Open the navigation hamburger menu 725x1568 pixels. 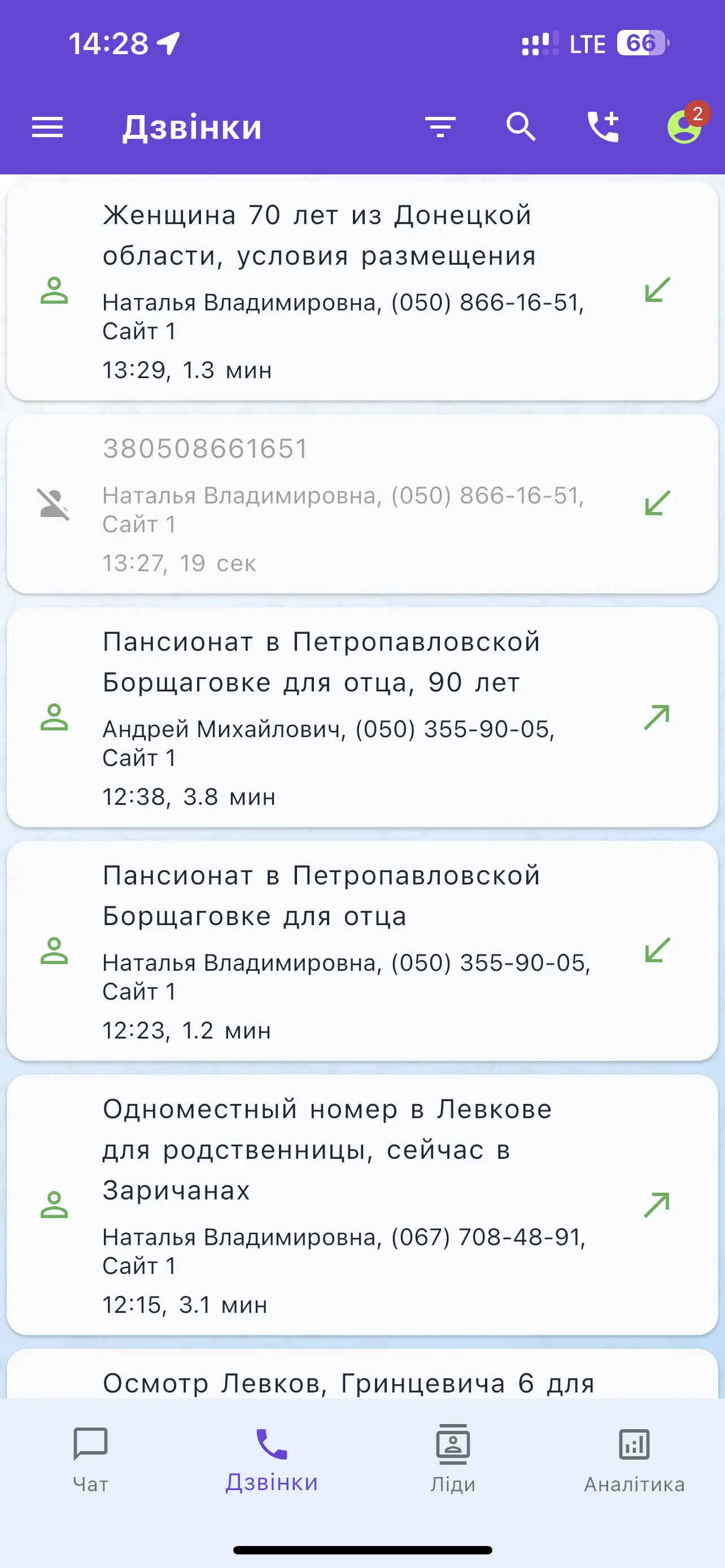click(x=47, y=127)
